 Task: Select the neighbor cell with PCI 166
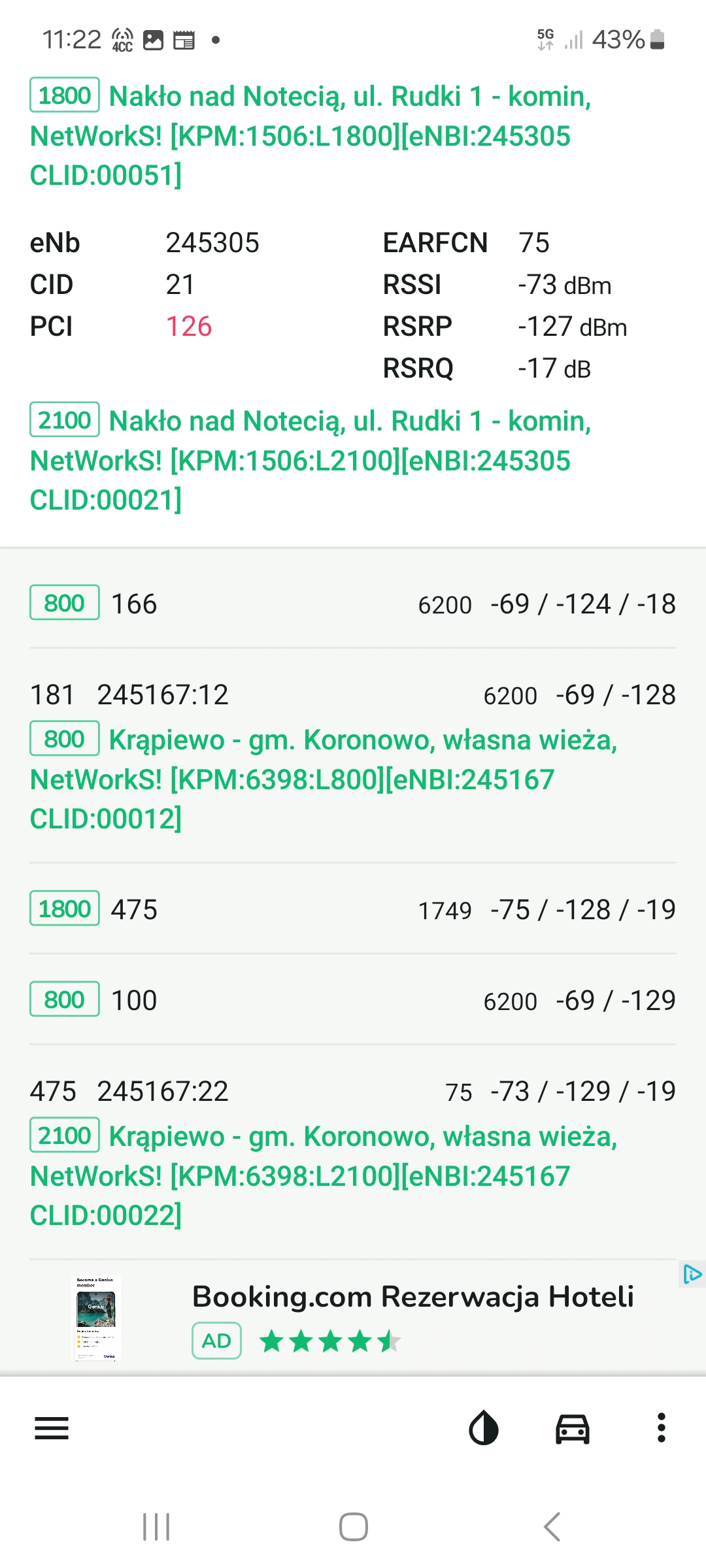pos(353,603)
